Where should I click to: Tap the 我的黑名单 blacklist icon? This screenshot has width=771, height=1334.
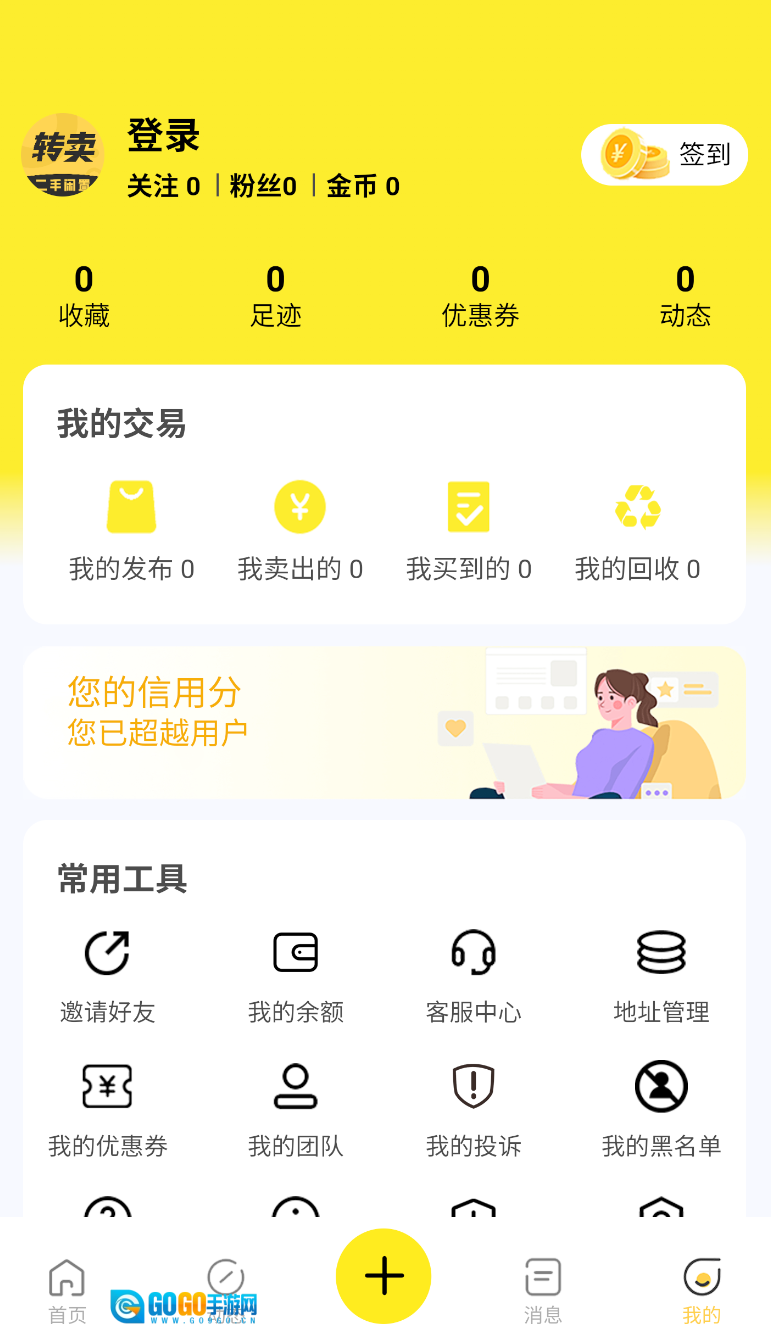(x=661, y=1086)
